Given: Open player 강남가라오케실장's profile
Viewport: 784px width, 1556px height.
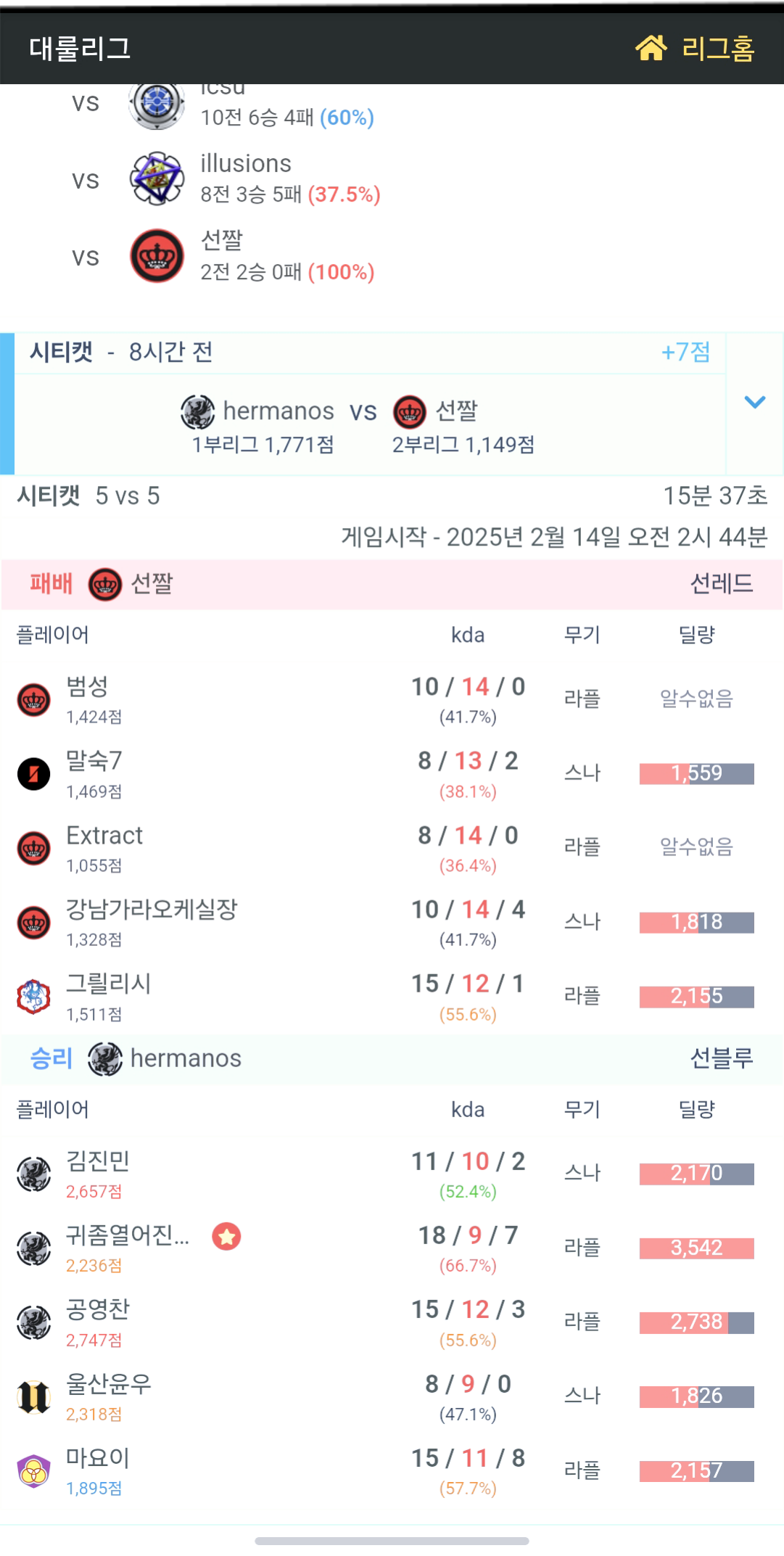Looking at the screenshot, I should (152, 910).
